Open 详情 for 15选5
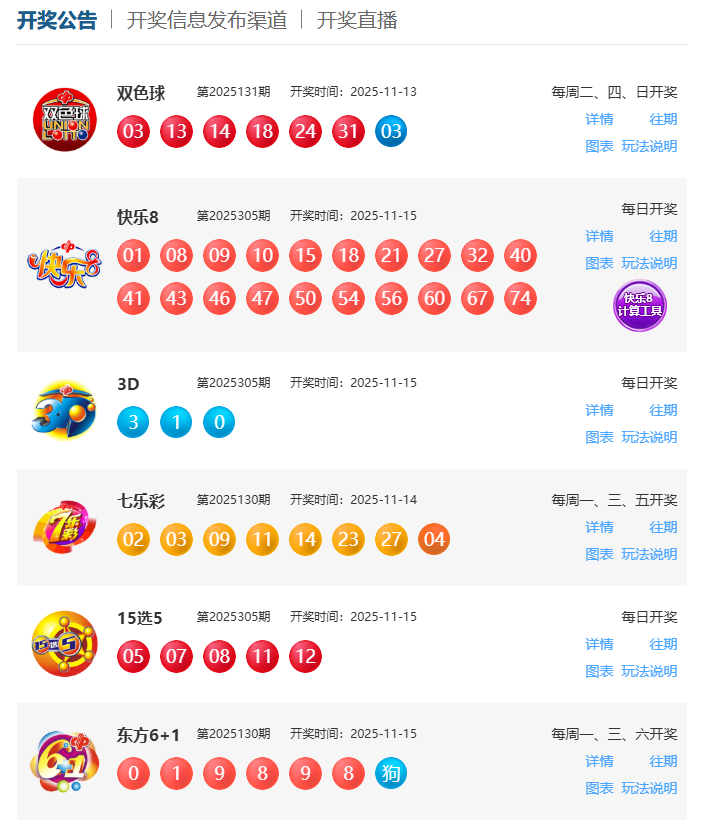 599,644
